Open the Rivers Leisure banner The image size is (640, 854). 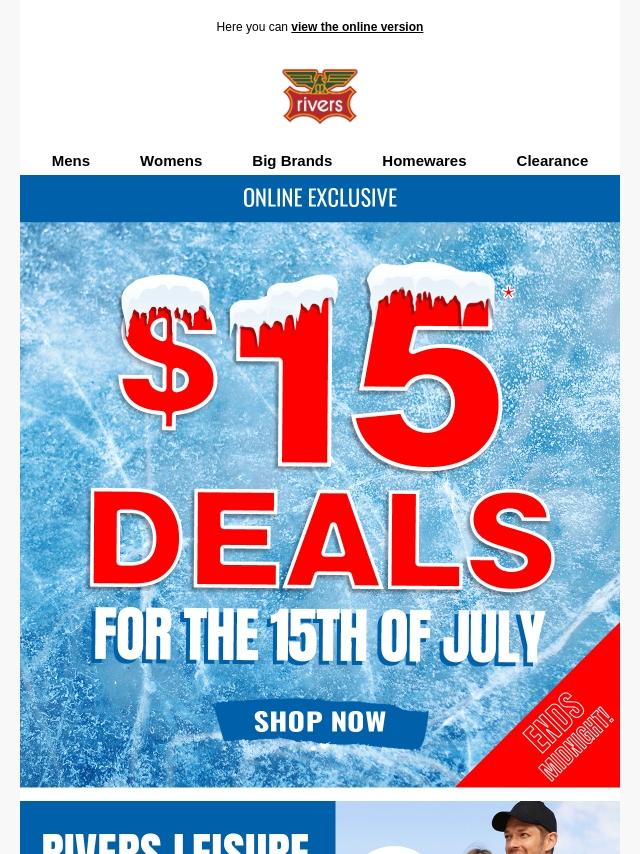(320, 830)
